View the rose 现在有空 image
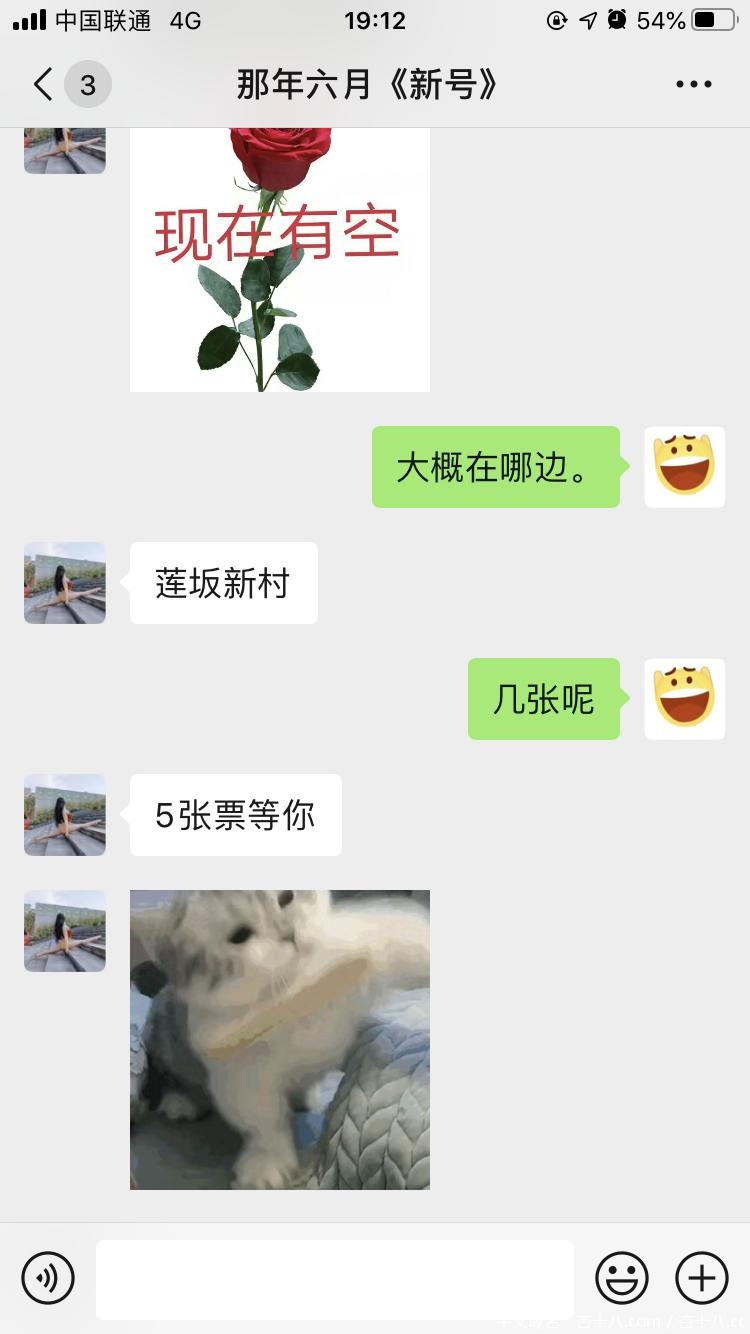This screenshot has width=750, height=1334. point(280,258)
